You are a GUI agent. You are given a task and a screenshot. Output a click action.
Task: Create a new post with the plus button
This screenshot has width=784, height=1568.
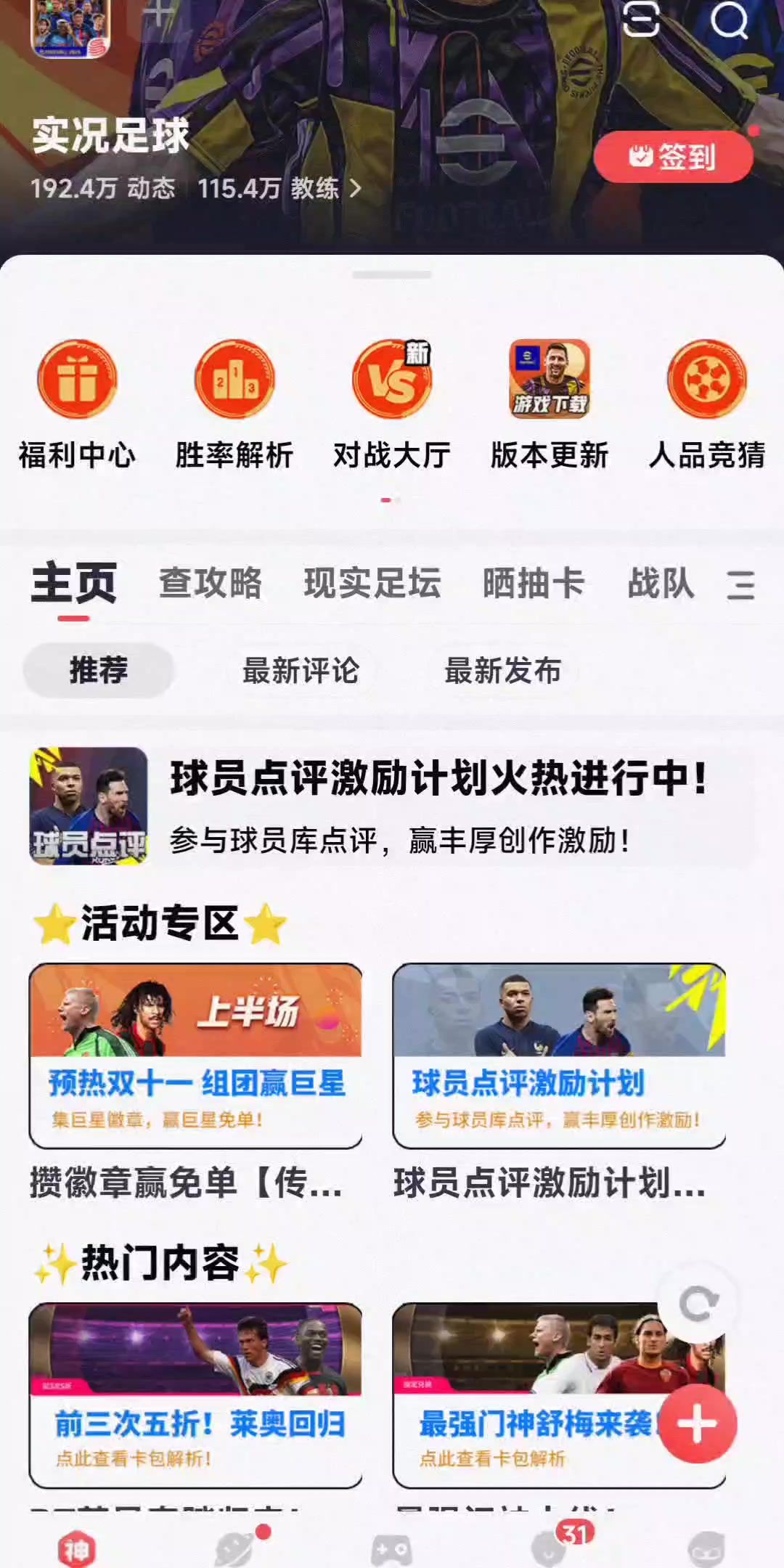(698, 1424)
